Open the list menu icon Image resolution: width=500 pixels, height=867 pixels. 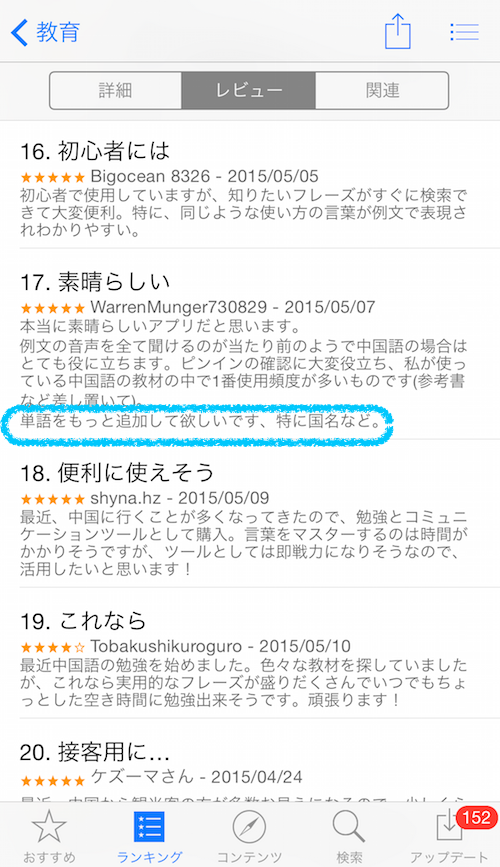tap(464, 32)
